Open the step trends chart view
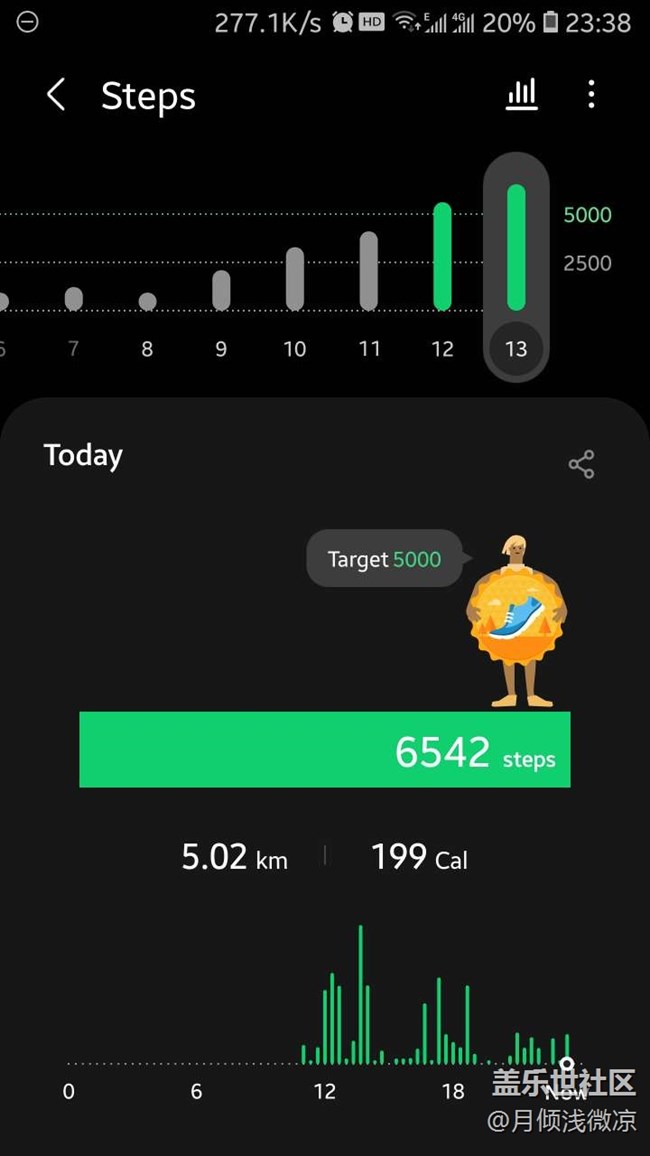650x1156 pixels. [522, 95]
